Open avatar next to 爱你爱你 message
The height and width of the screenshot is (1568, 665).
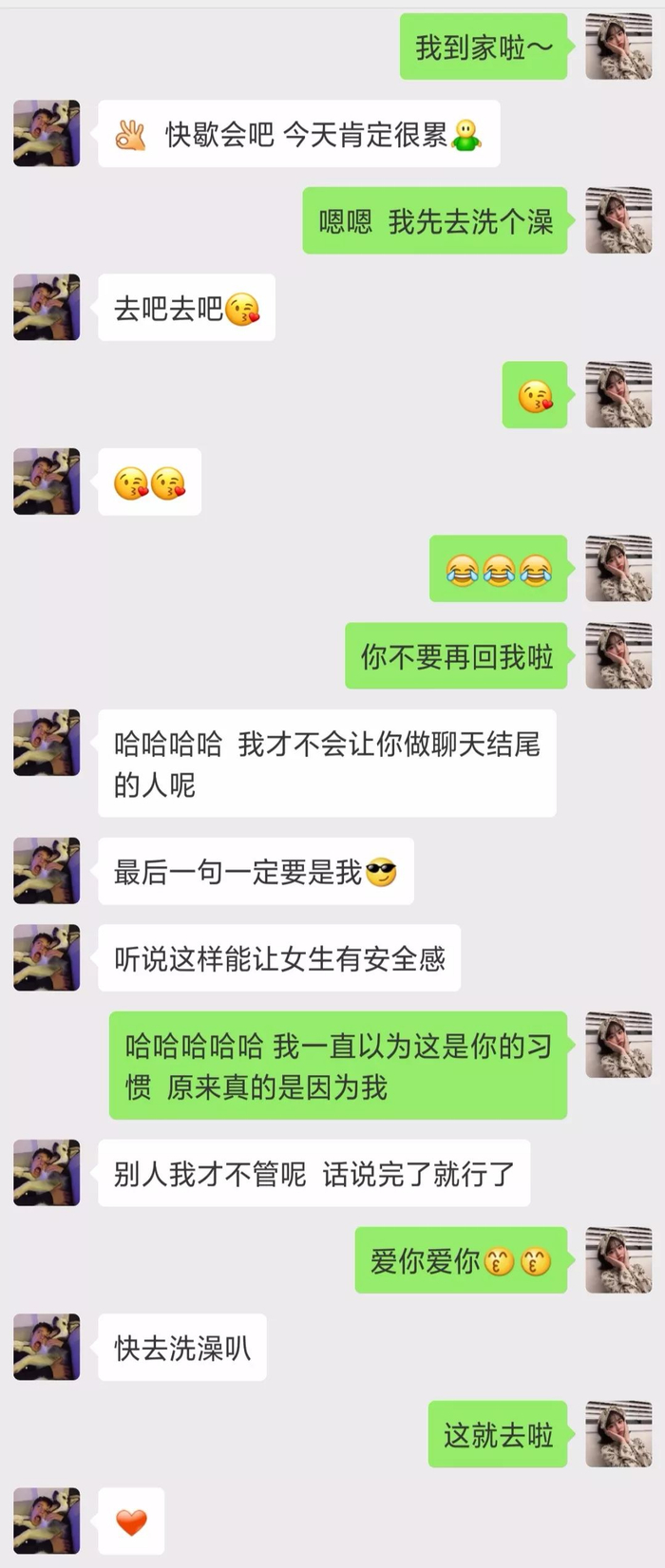(x=618, y=1260)
